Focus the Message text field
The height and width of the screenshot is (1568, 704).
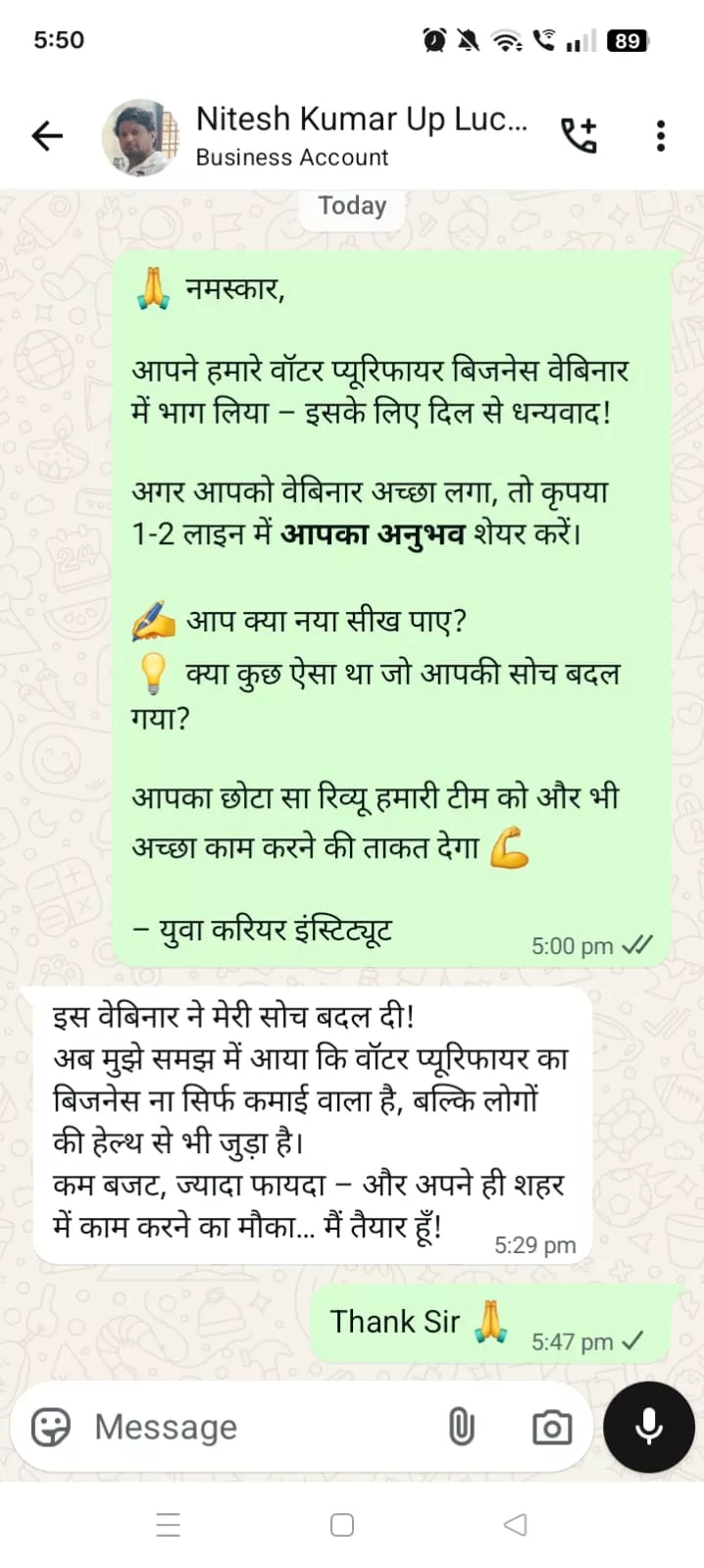(255, 1427)
